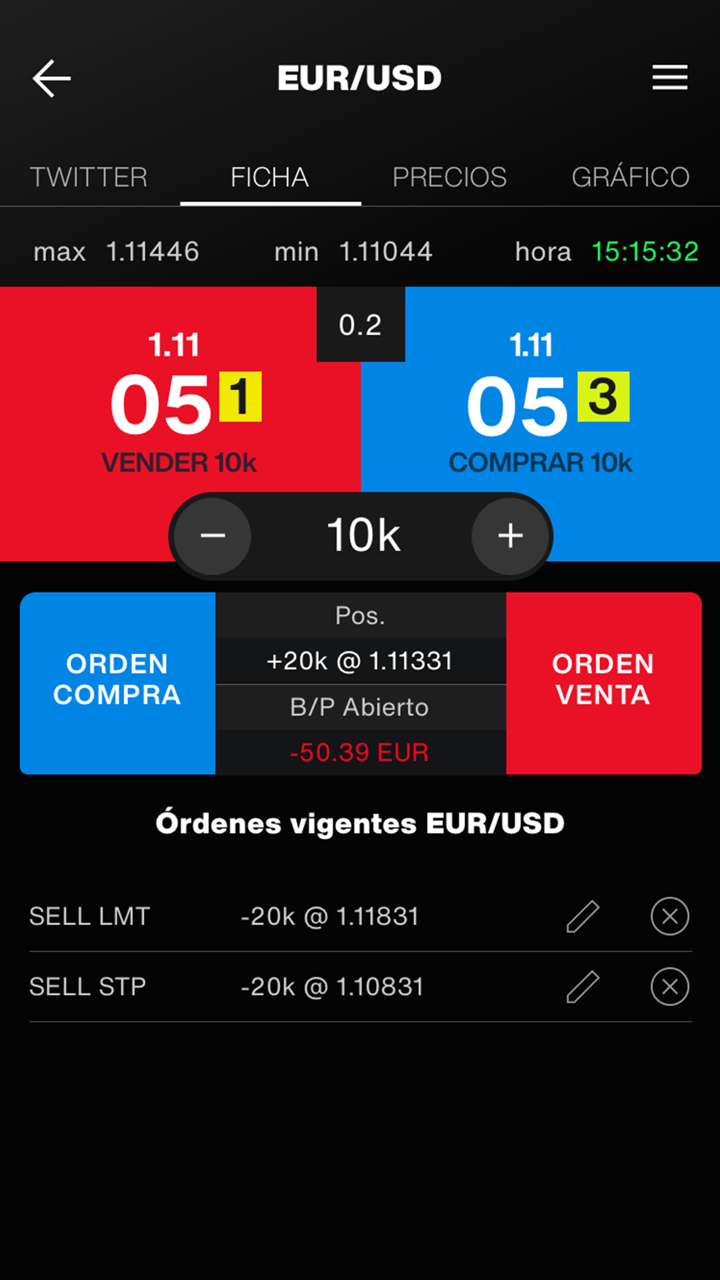Switch to the TWITTER tab
Viewport: 720px width, 1280px height.
click(88, 177)
